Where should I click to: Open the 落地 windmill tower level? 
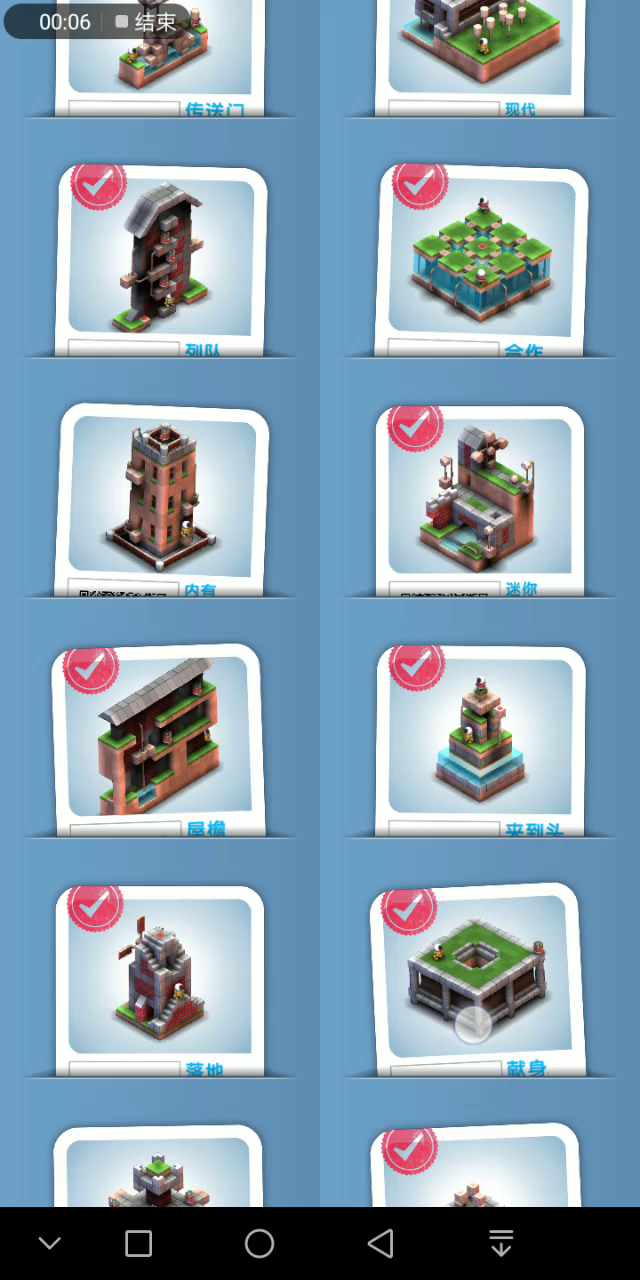[x=160, y=980]
